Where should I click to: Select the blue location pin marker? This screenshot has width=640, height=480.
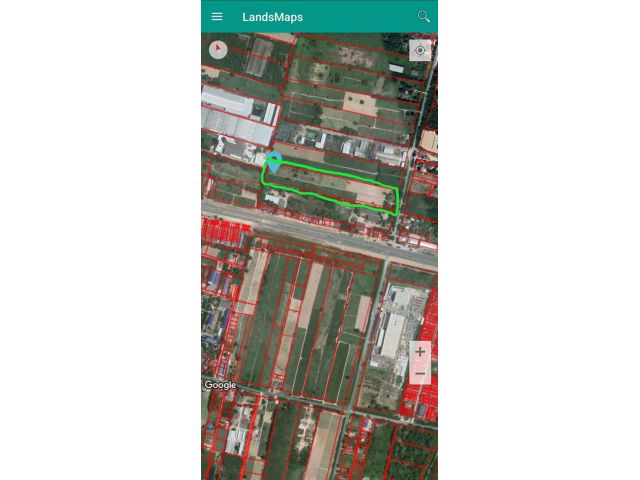[274, 162]
